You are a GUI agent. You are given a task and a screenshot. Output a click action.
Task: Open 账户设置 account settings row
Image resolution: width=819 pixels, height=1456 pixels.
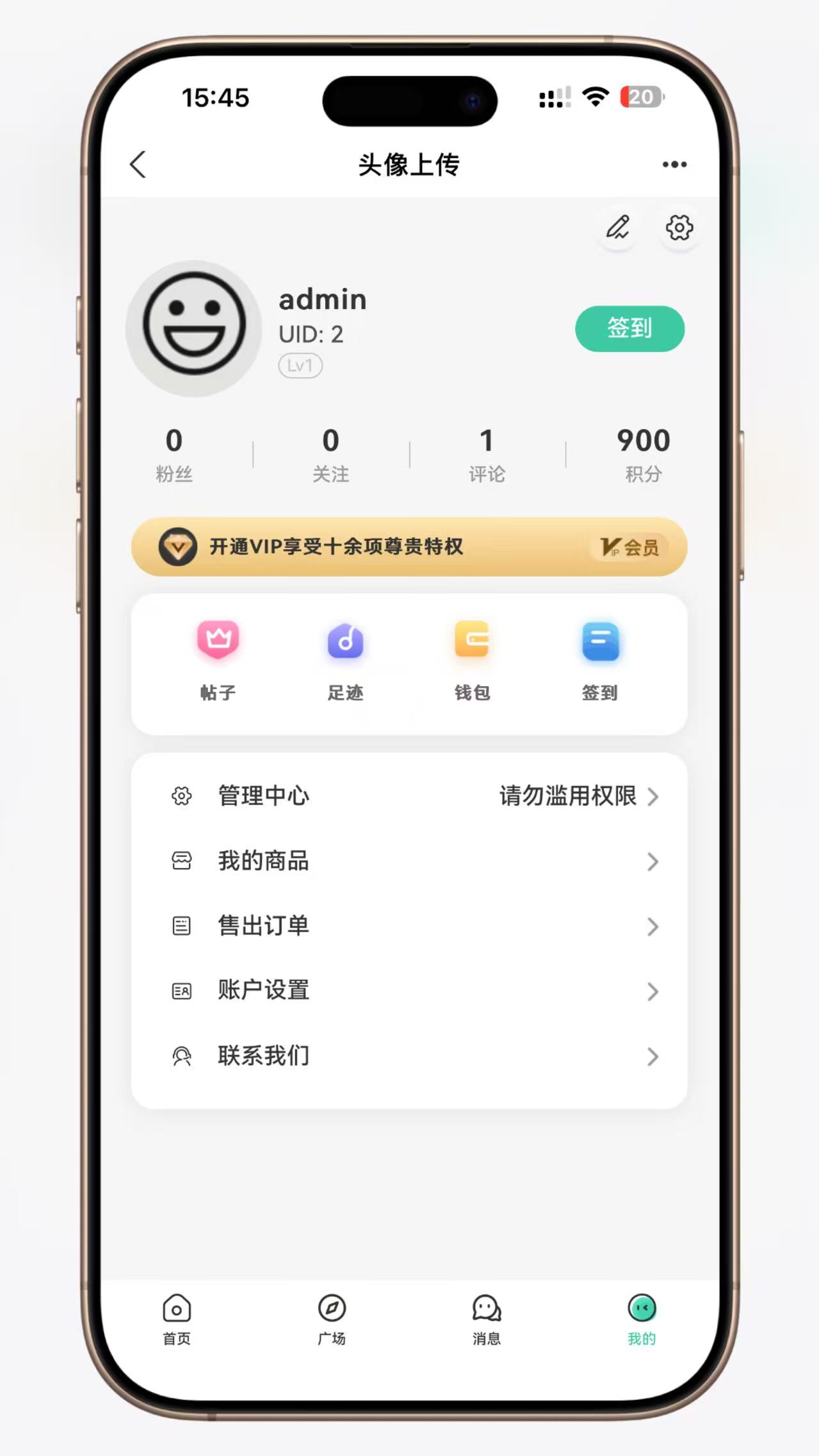[x=409, y=991]
